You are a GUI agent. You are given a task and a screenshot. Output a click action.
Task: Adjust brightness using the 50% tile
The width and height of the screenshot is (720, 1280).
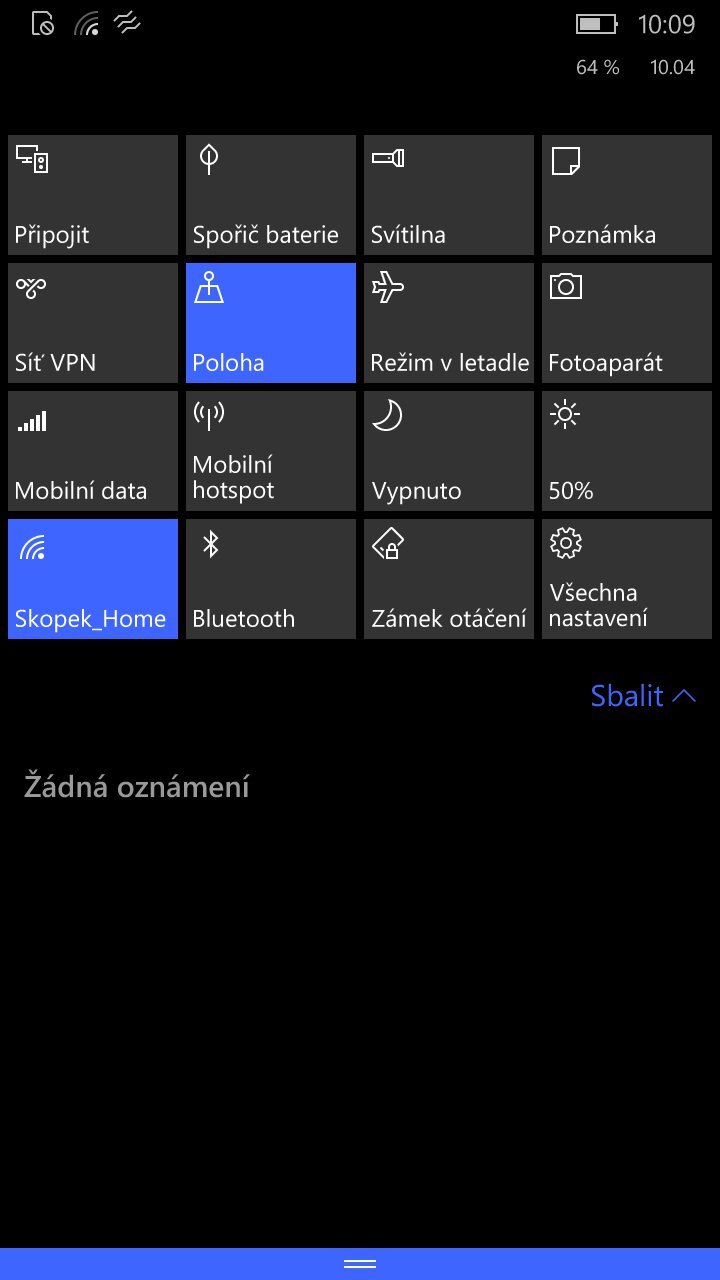coord(626,450)
